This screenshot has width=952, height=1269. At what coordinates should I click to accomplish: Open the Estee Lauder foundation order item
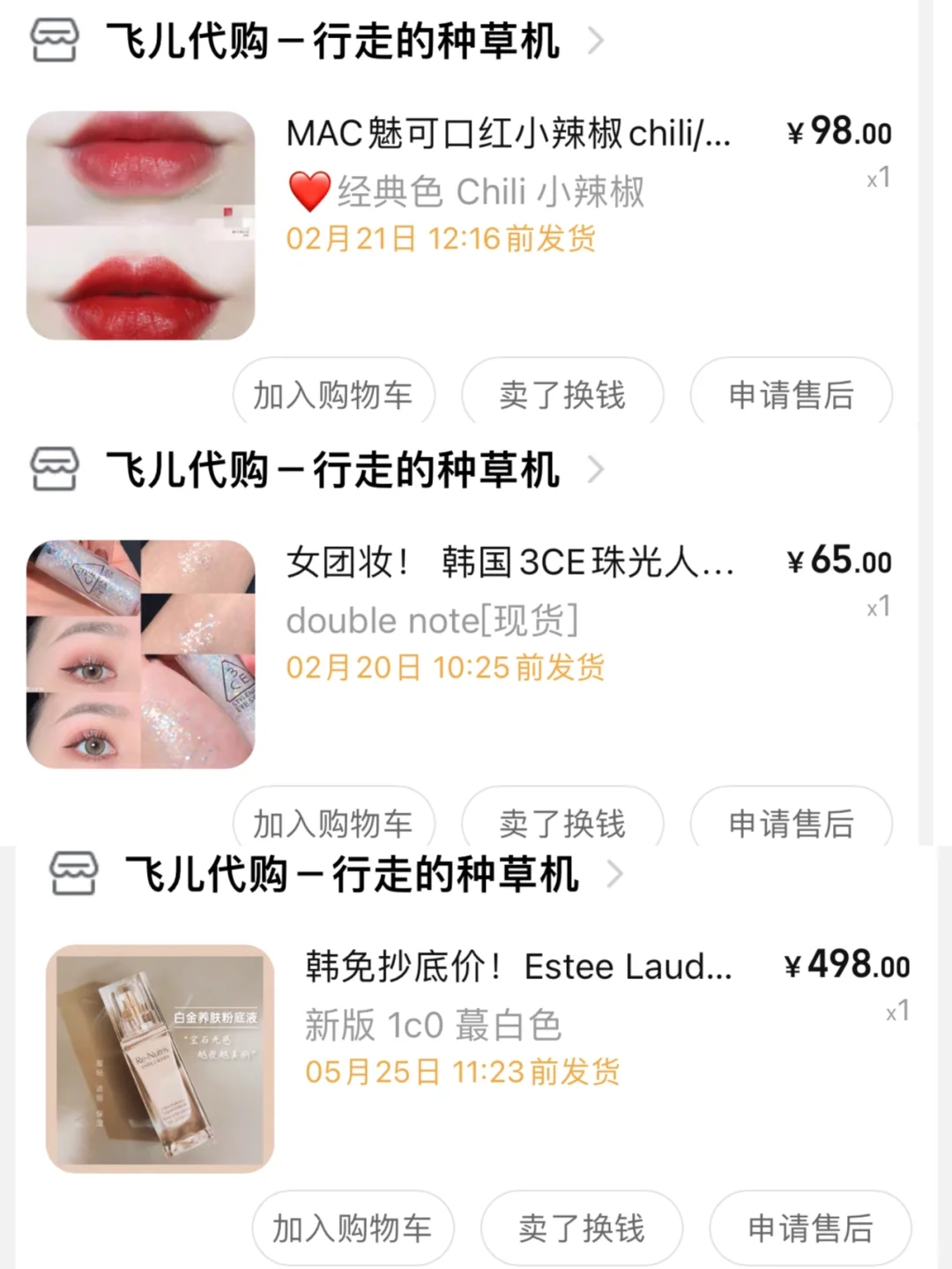[518, 967]
